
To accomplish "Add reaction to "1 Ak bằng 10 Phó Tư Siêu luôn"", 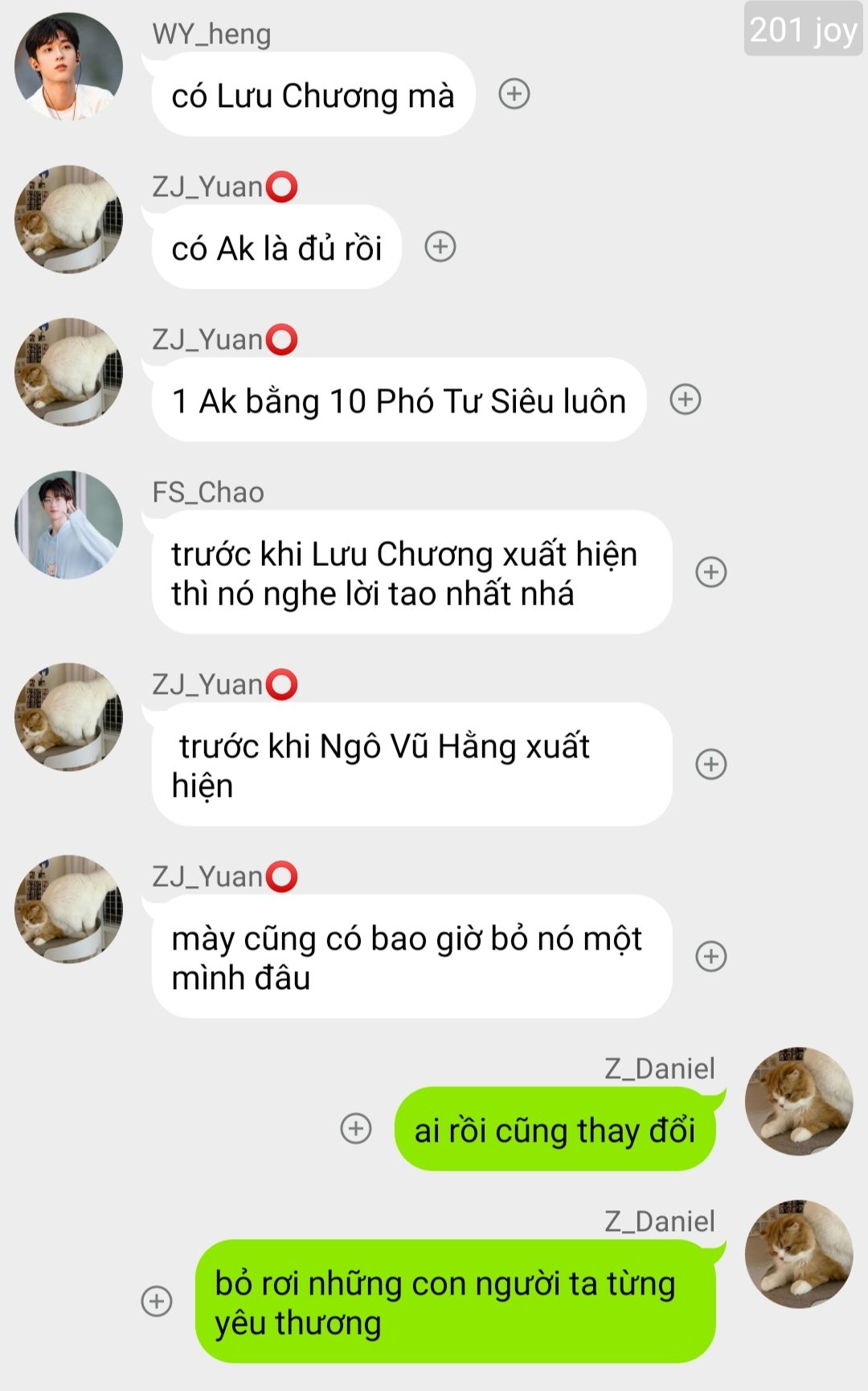I will (x=686, y=400).
